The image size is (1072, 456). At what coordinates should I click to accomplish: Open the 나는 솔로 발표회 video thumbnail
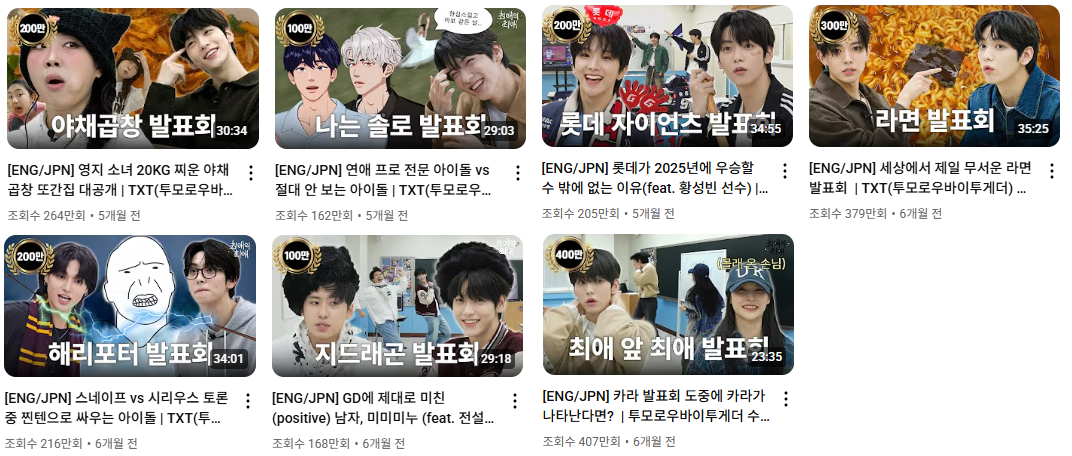coord(397,77)
